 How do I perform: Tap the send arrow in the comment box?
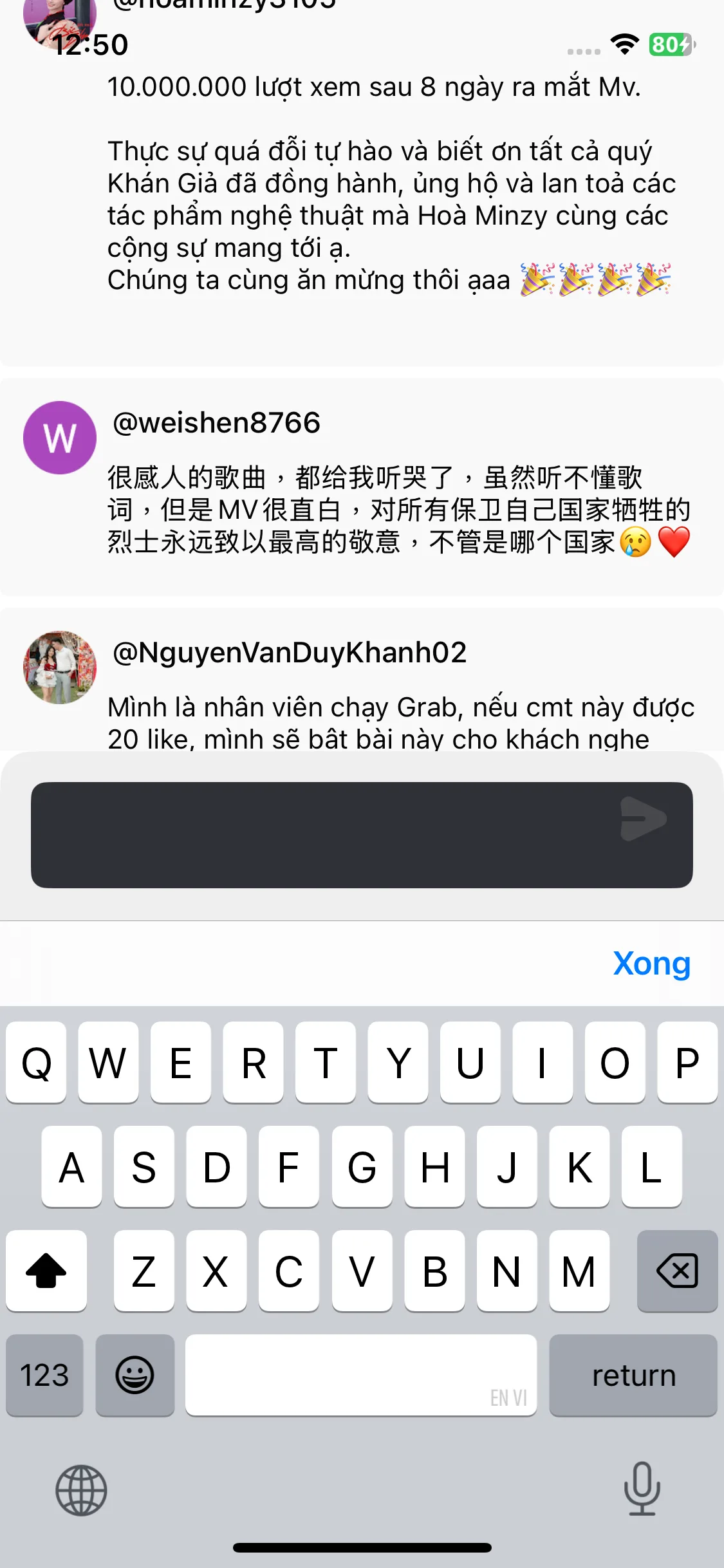[643, 818]
